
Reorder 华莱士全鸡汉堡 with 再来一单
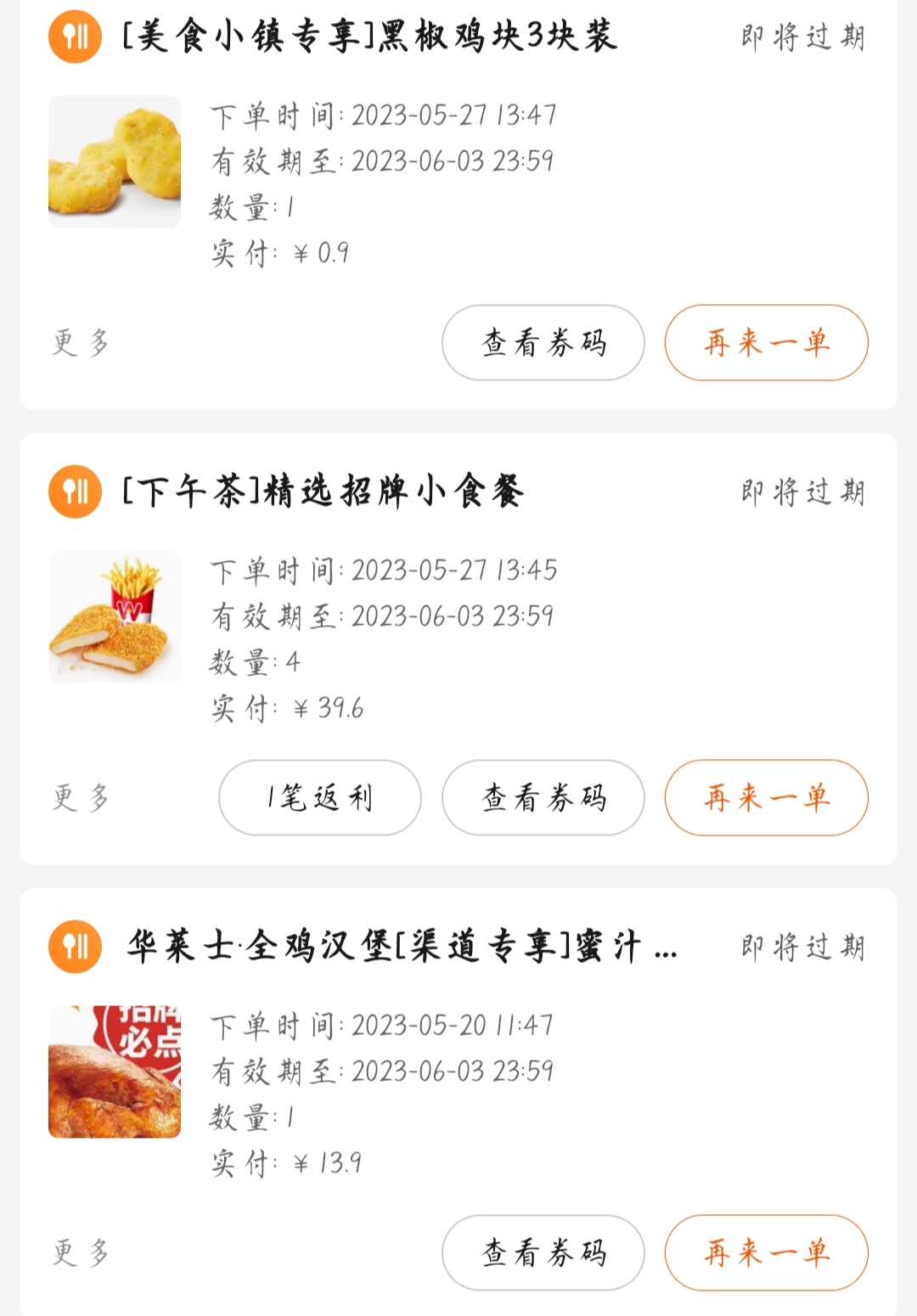point(766,1253)
